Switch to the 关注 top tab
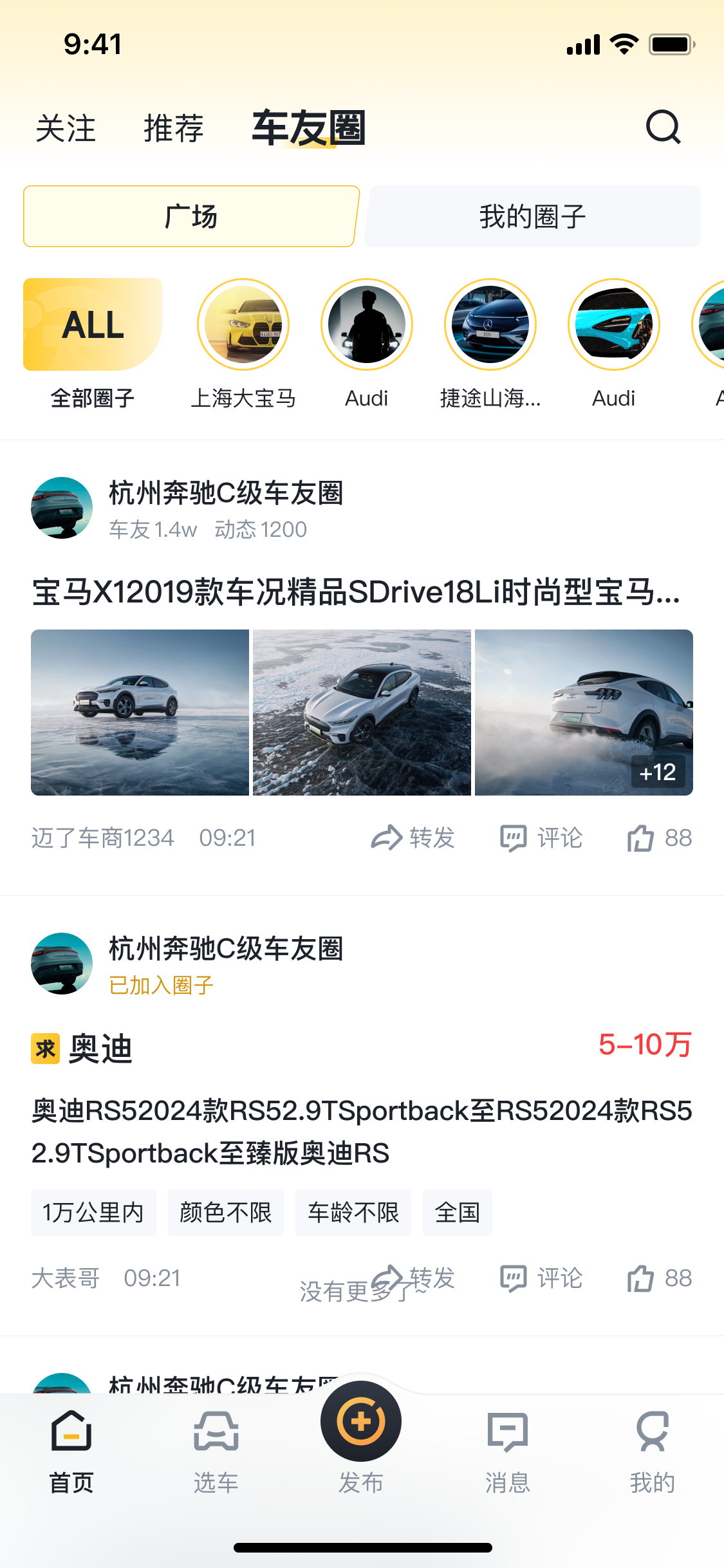The width and height of the screenshot is (724, 1568). (x=66, y=128)
